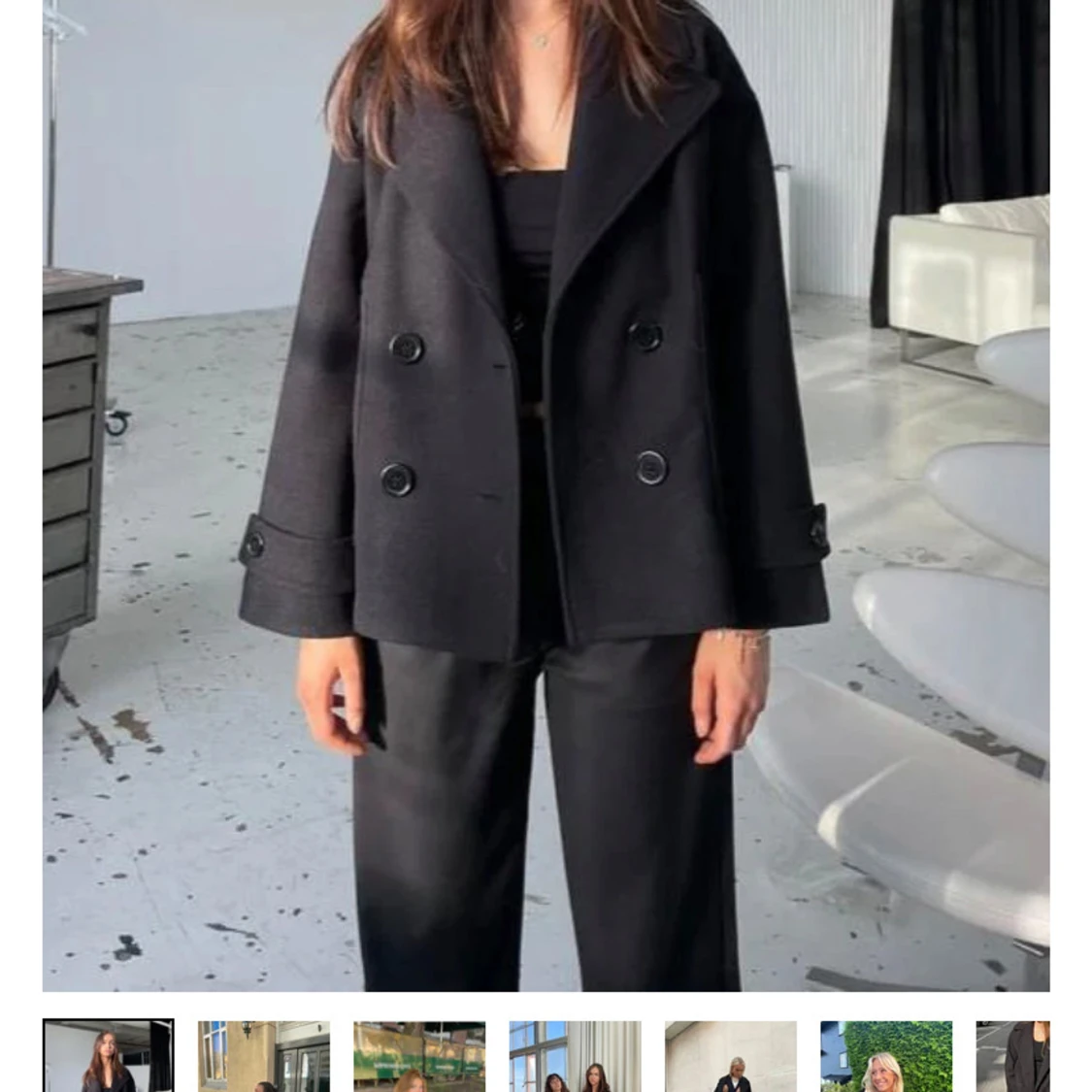Open the main black coat product photo

pyautogui.click(x=546, y=495)
